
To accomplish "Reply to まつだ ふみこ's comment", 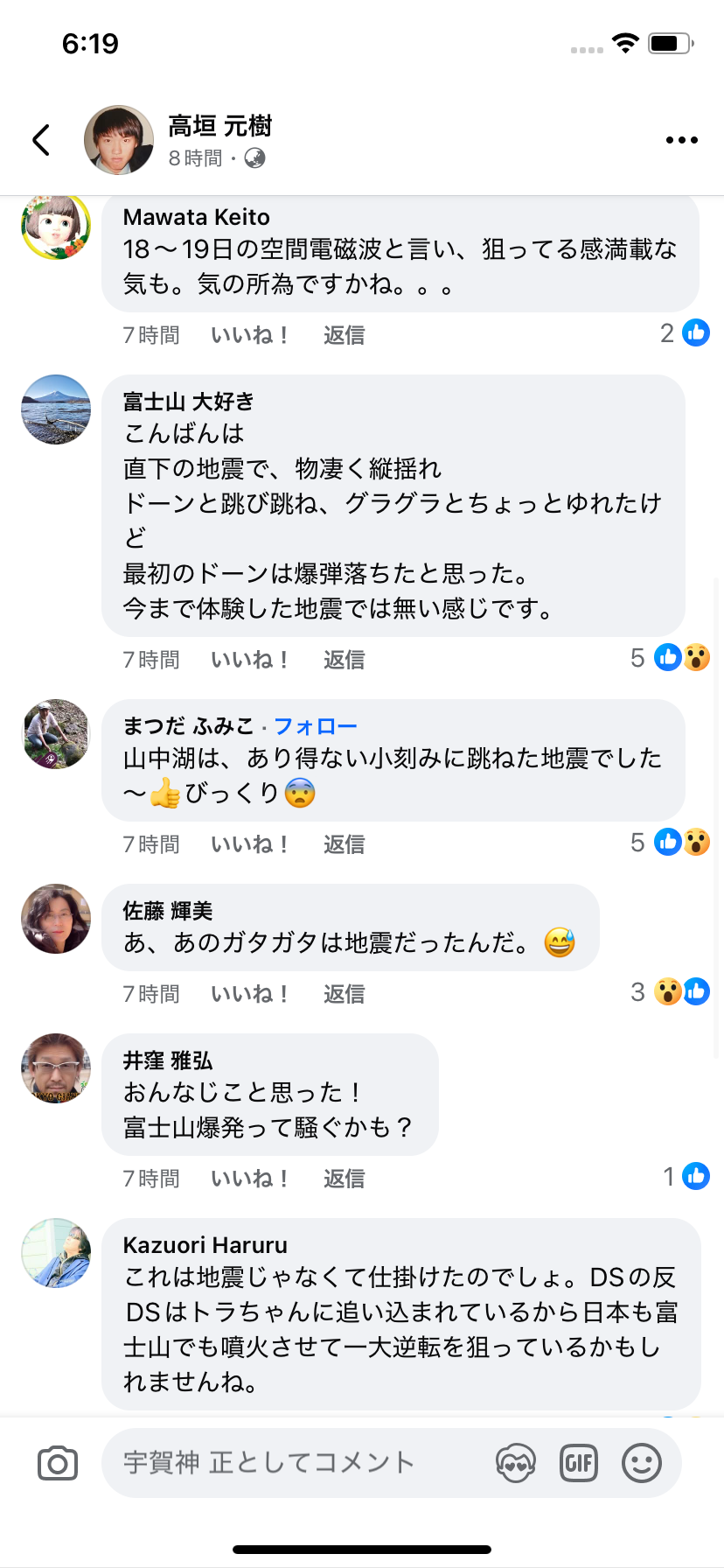I will [344, 844].
